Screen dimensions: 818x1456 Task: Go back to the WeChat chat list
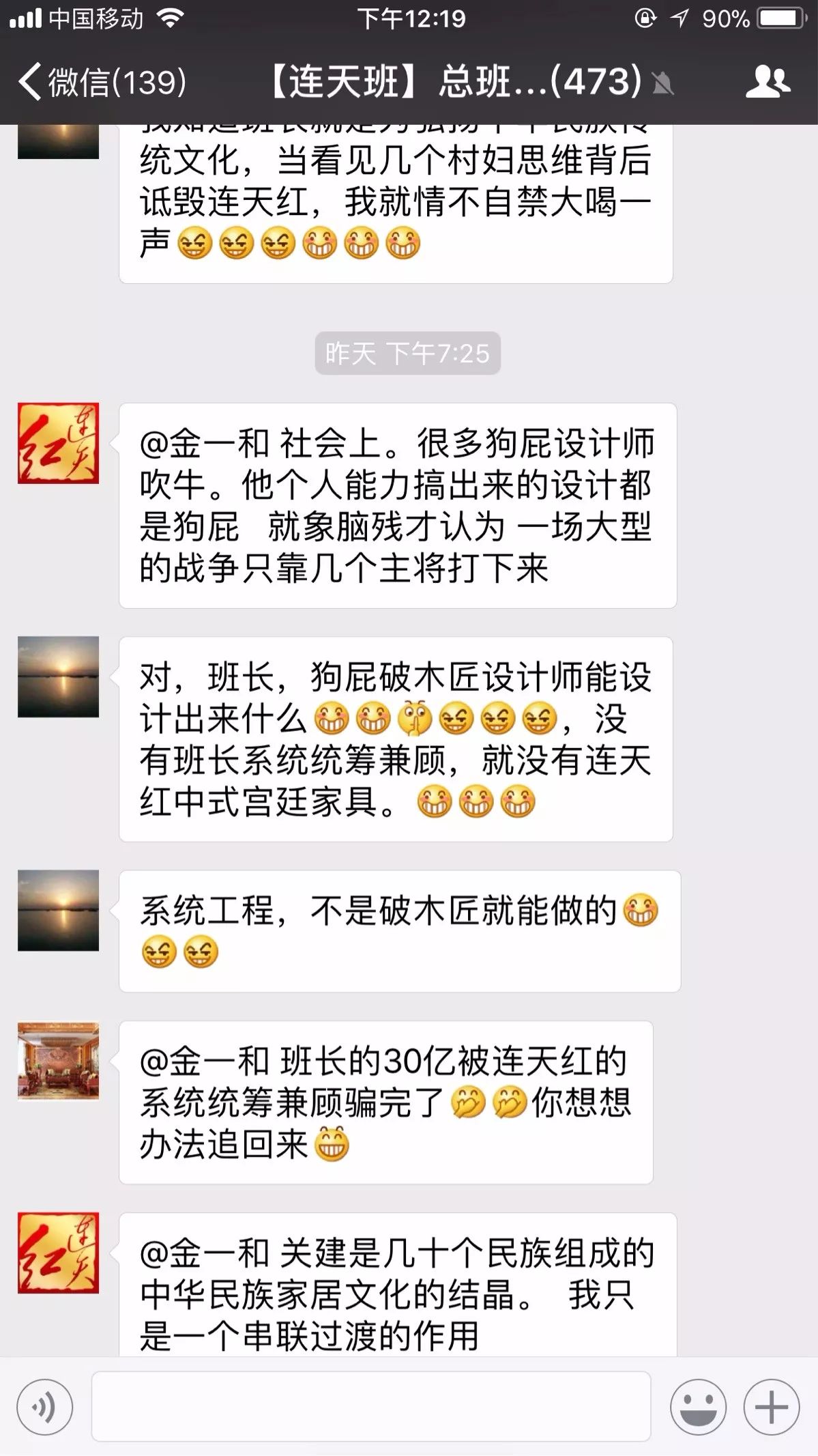(102, 82)
